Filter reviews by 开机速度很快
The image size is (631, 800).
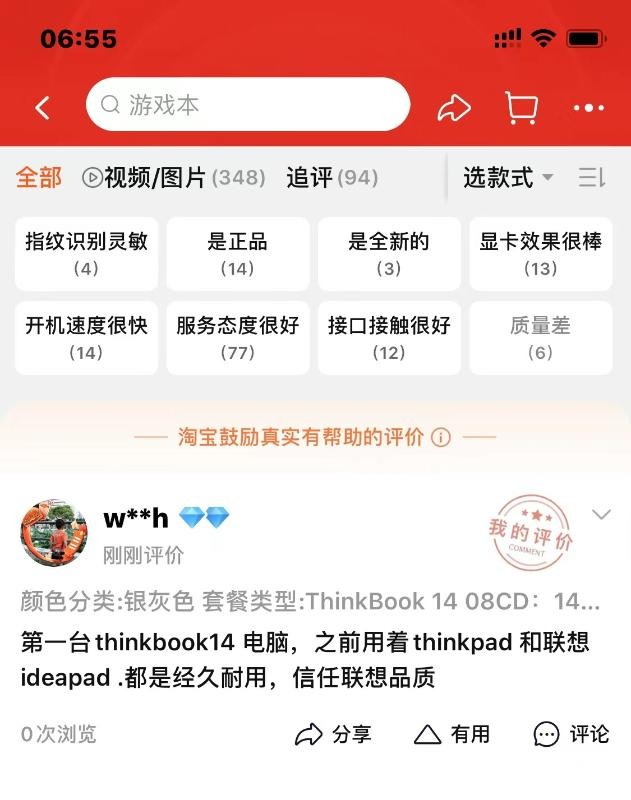pos(86,338)
